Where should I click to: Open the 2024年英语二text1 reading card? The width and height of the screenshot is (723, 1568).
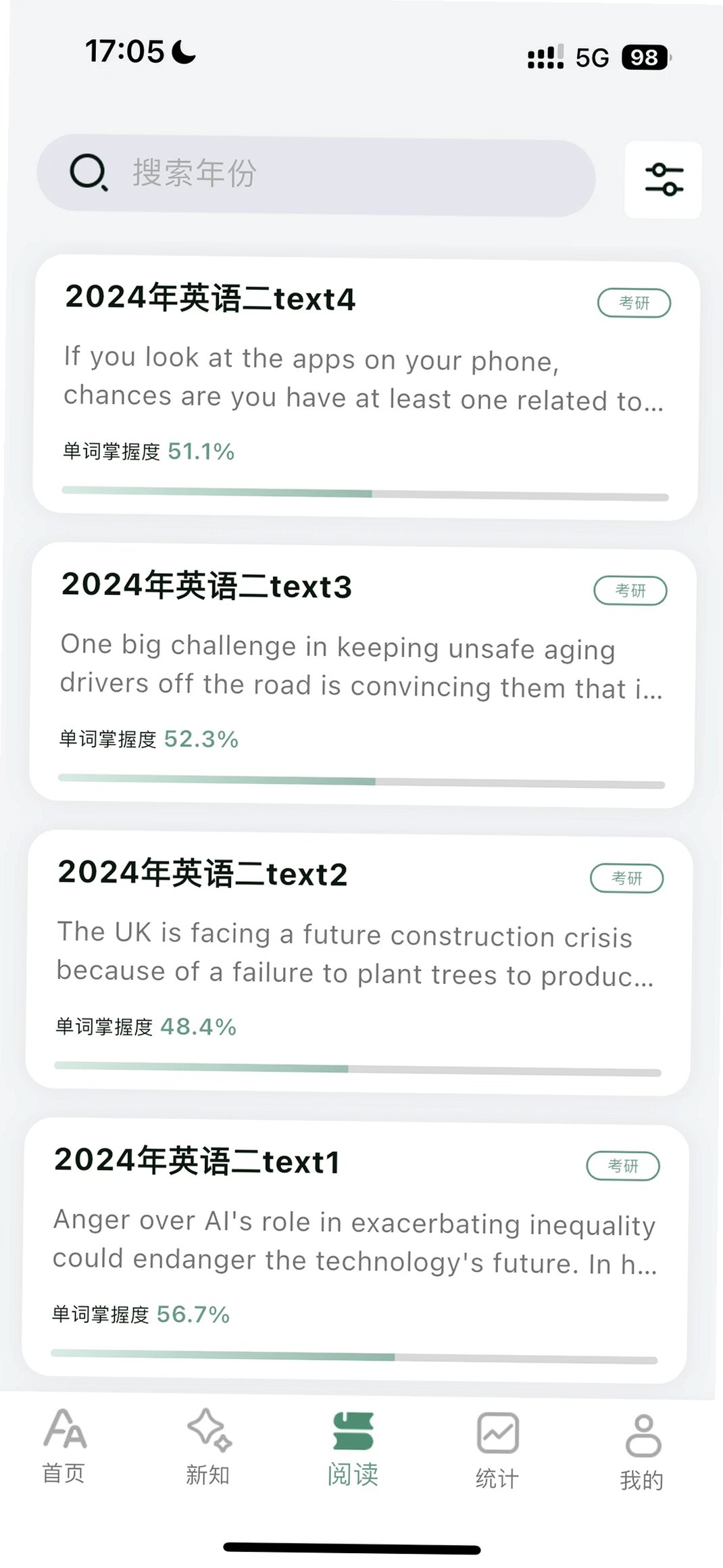point(355,1252)
